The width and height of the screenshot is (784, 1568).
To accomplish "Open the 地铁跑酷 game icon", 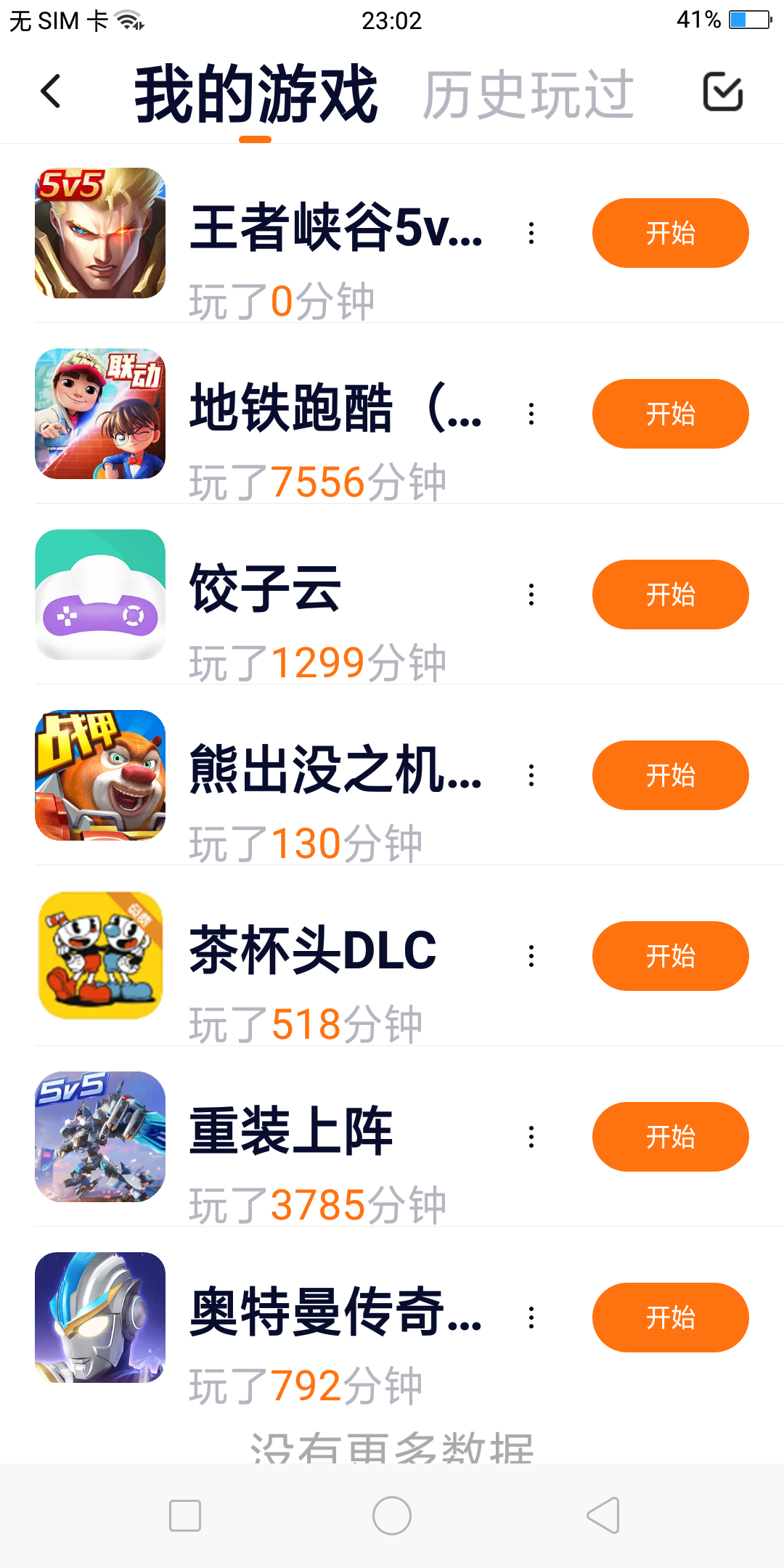I will point(100,414).
